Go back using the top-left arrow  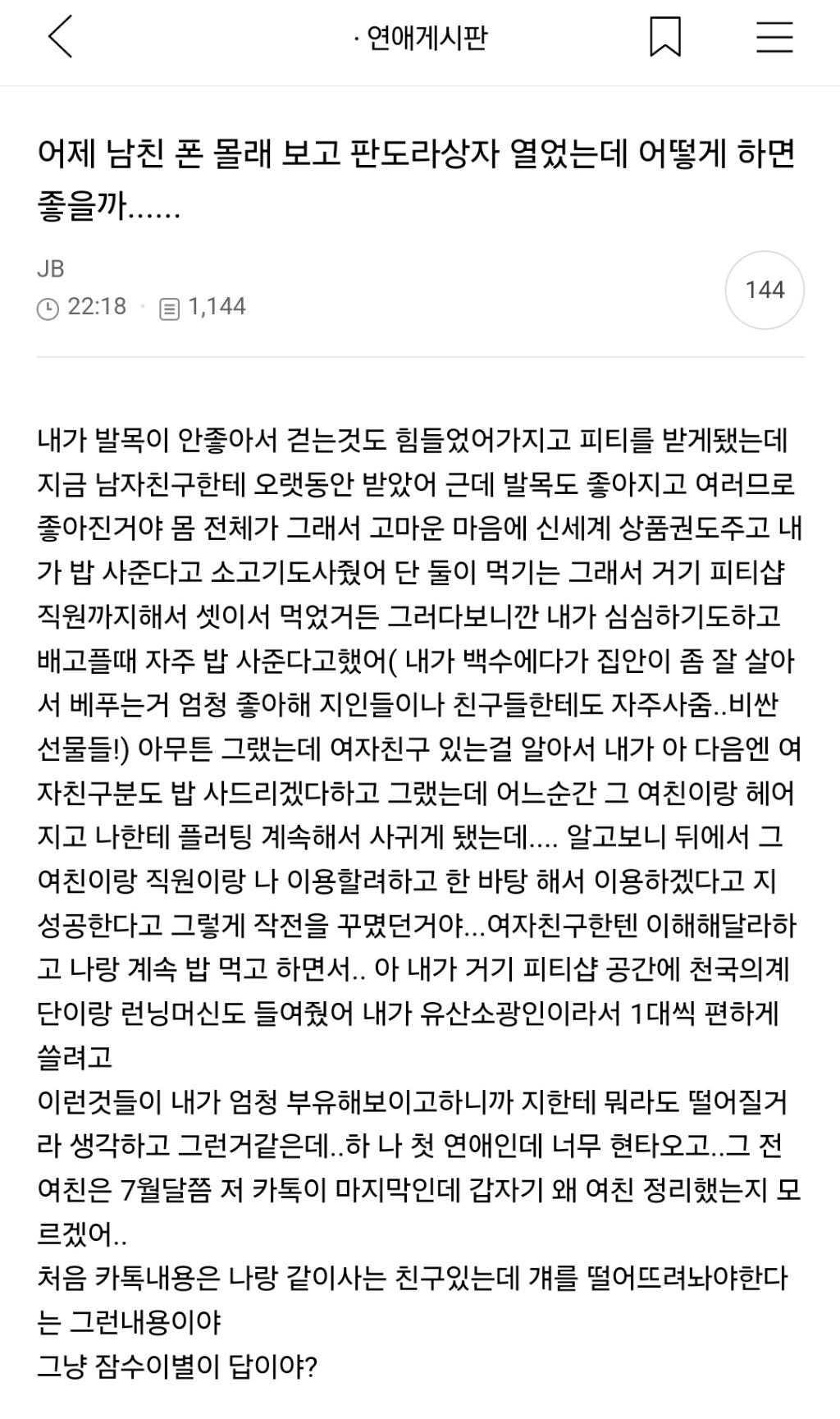click(61, 38)
